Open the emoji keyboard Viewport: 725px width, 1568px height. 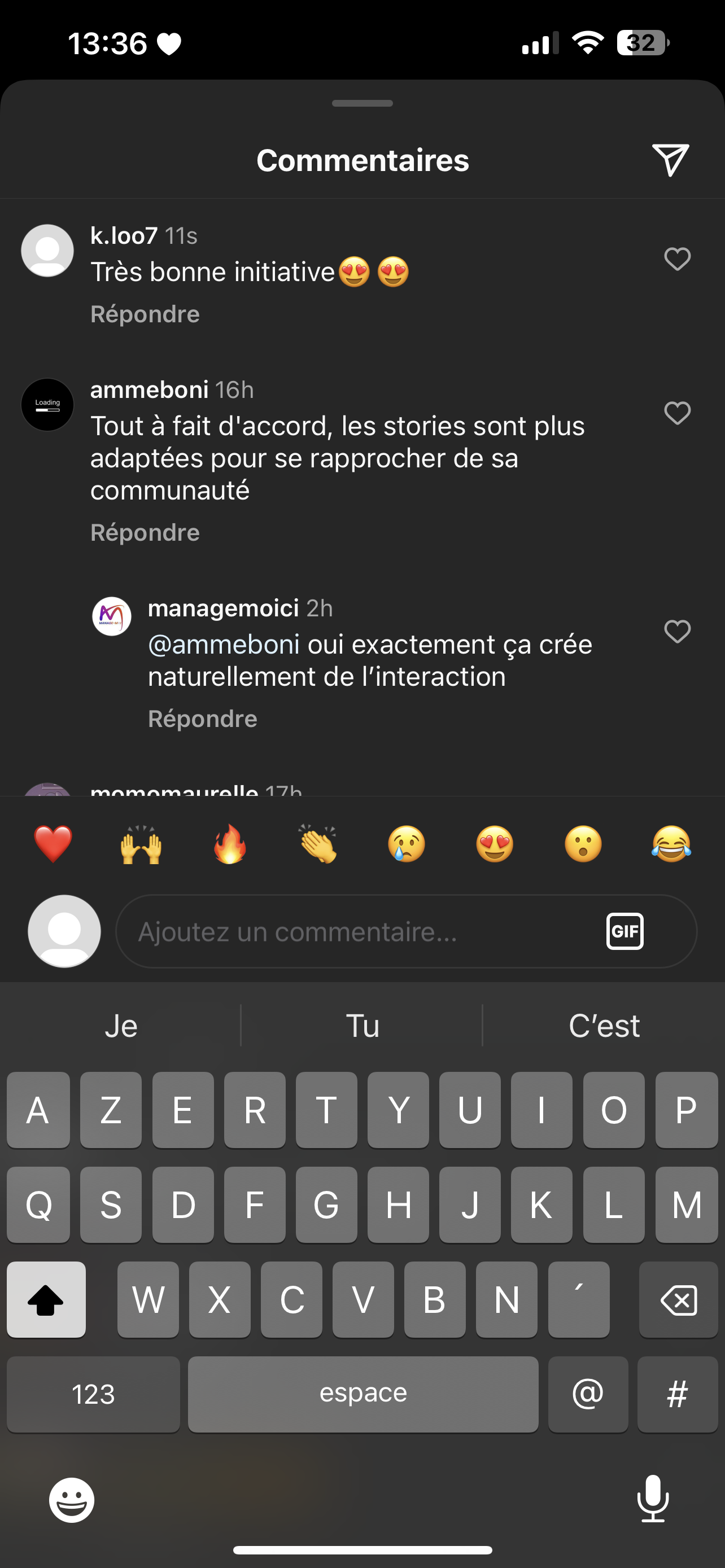(x=72, y=1500)
